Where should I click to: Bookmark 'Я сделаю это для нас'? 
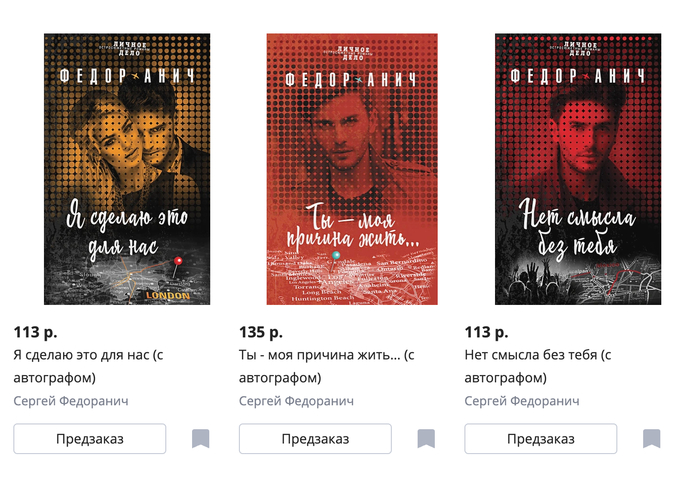200,439
